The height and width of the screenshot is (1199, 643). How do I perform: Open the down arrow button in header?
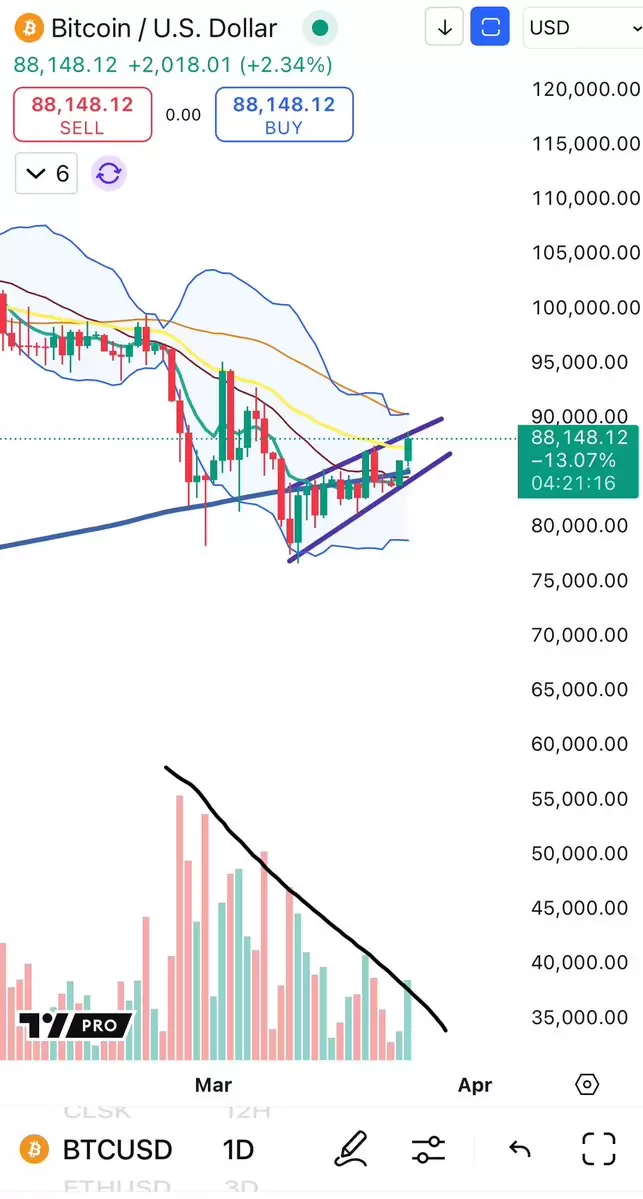point(444,28)
